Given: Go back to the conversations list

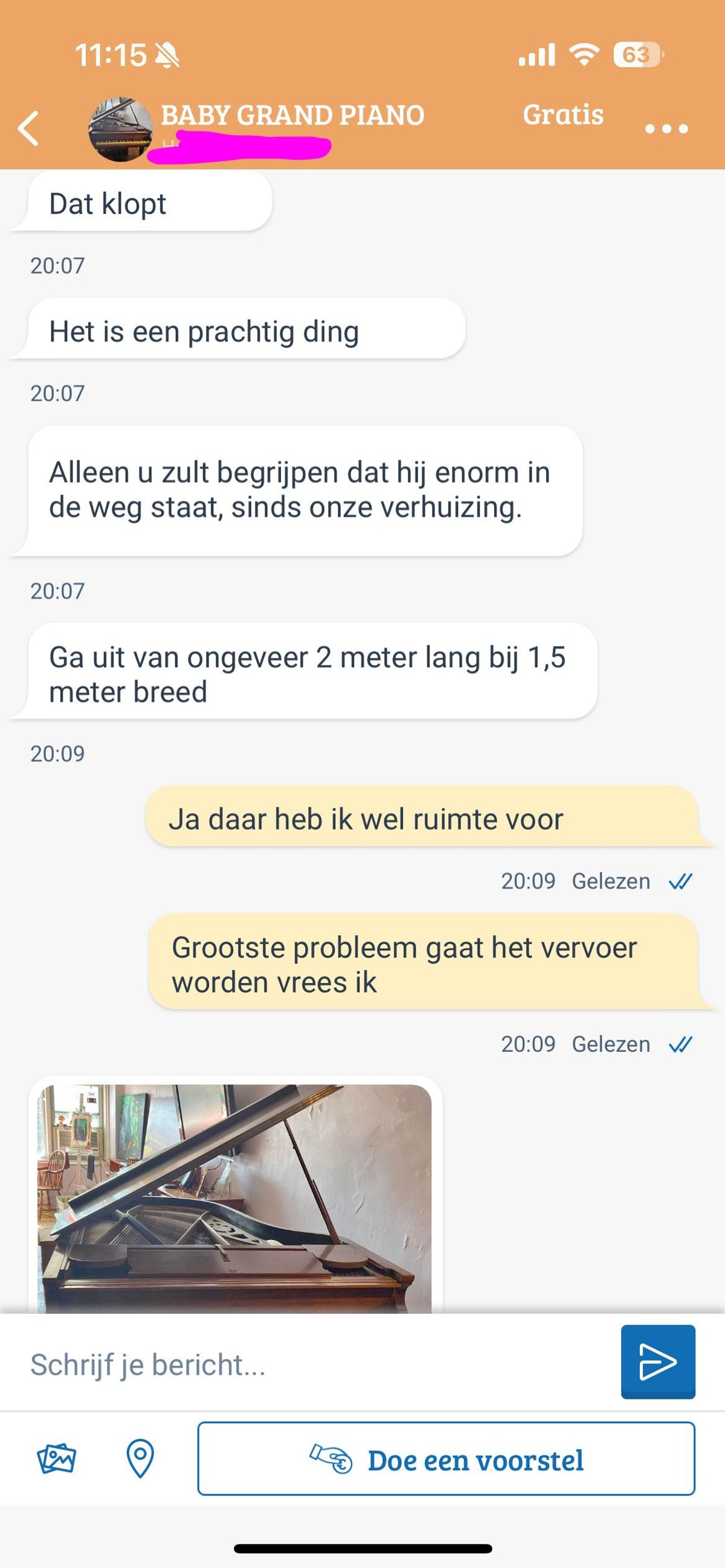Looking at the screenshot, I should [x=28, y=129].
